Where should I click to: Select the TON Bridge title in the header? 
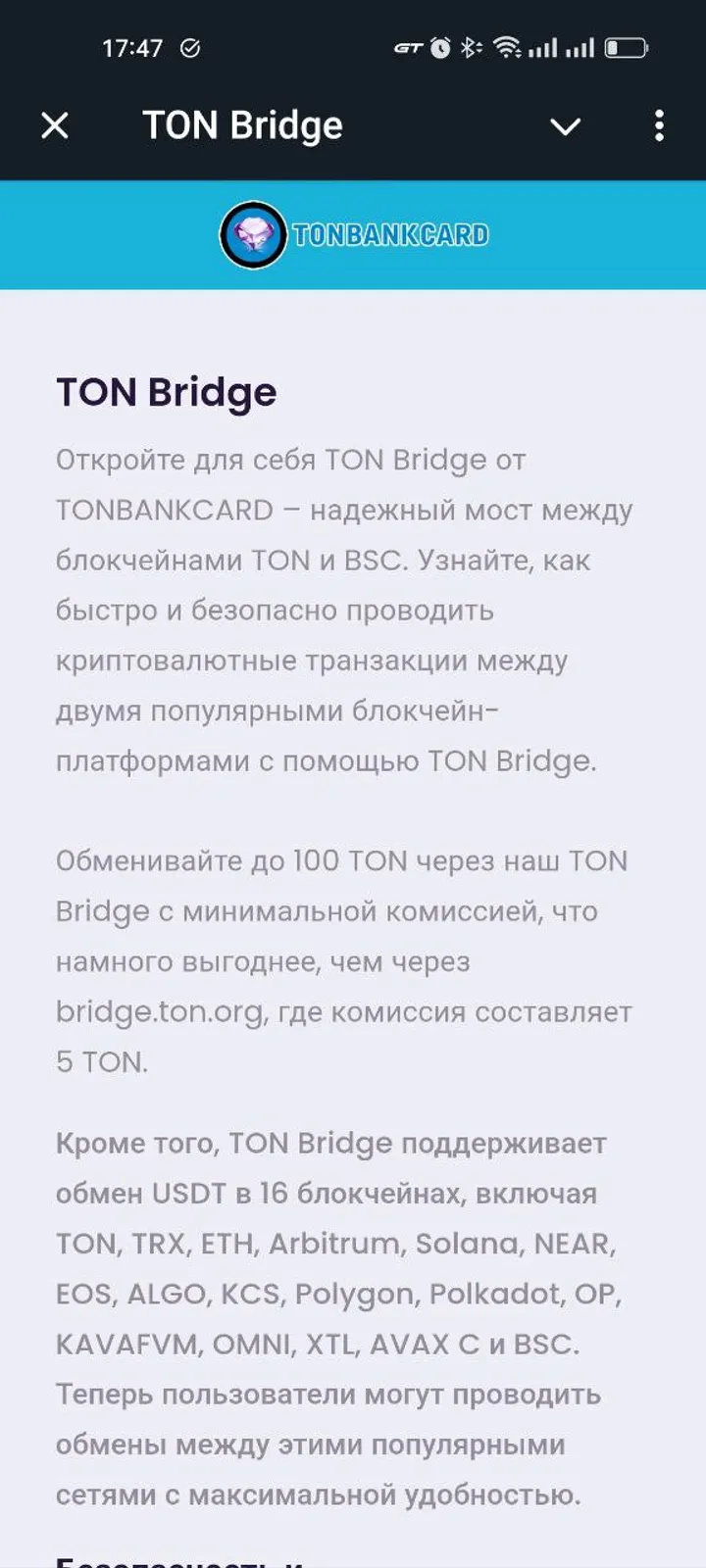[x=242, y=125]
